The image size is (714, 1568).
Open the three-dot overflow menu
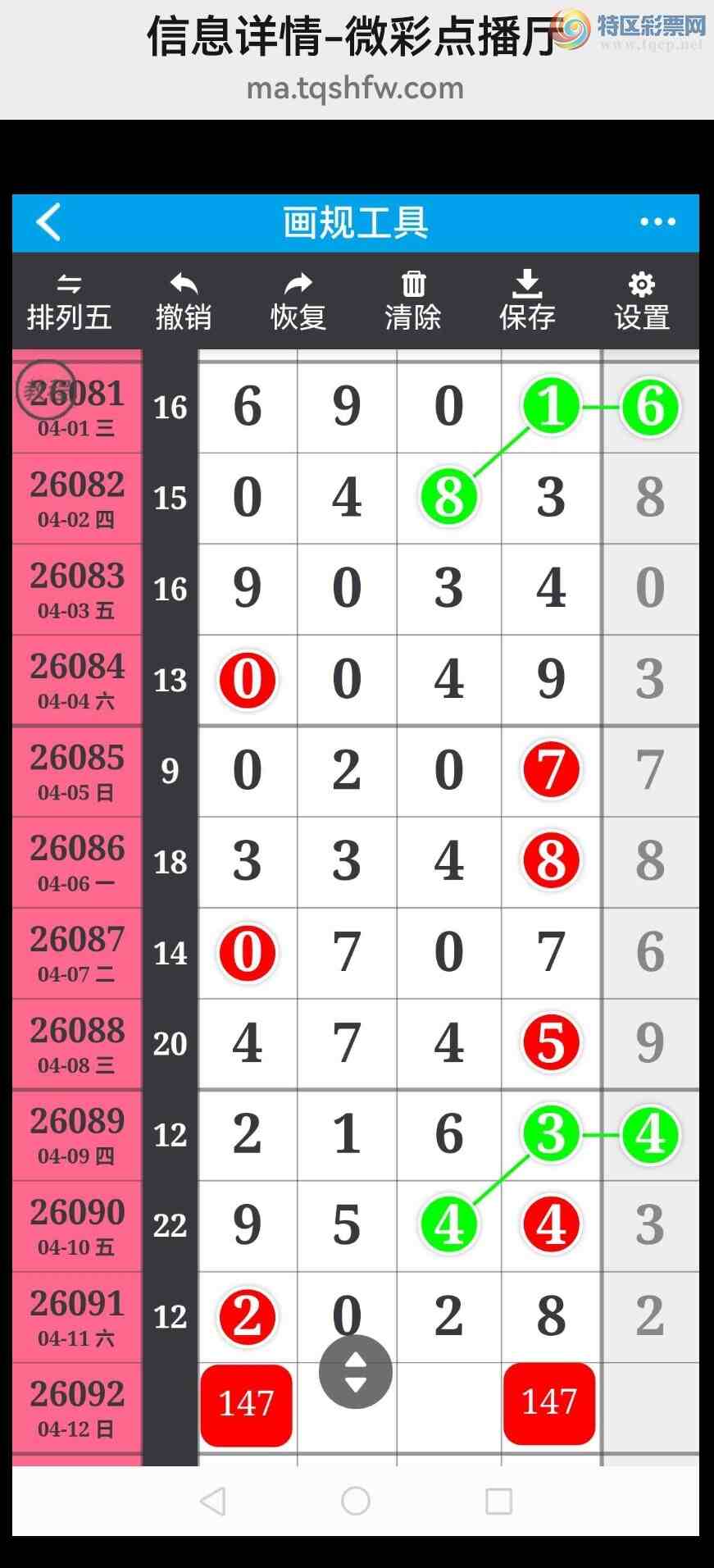point(657,222)
